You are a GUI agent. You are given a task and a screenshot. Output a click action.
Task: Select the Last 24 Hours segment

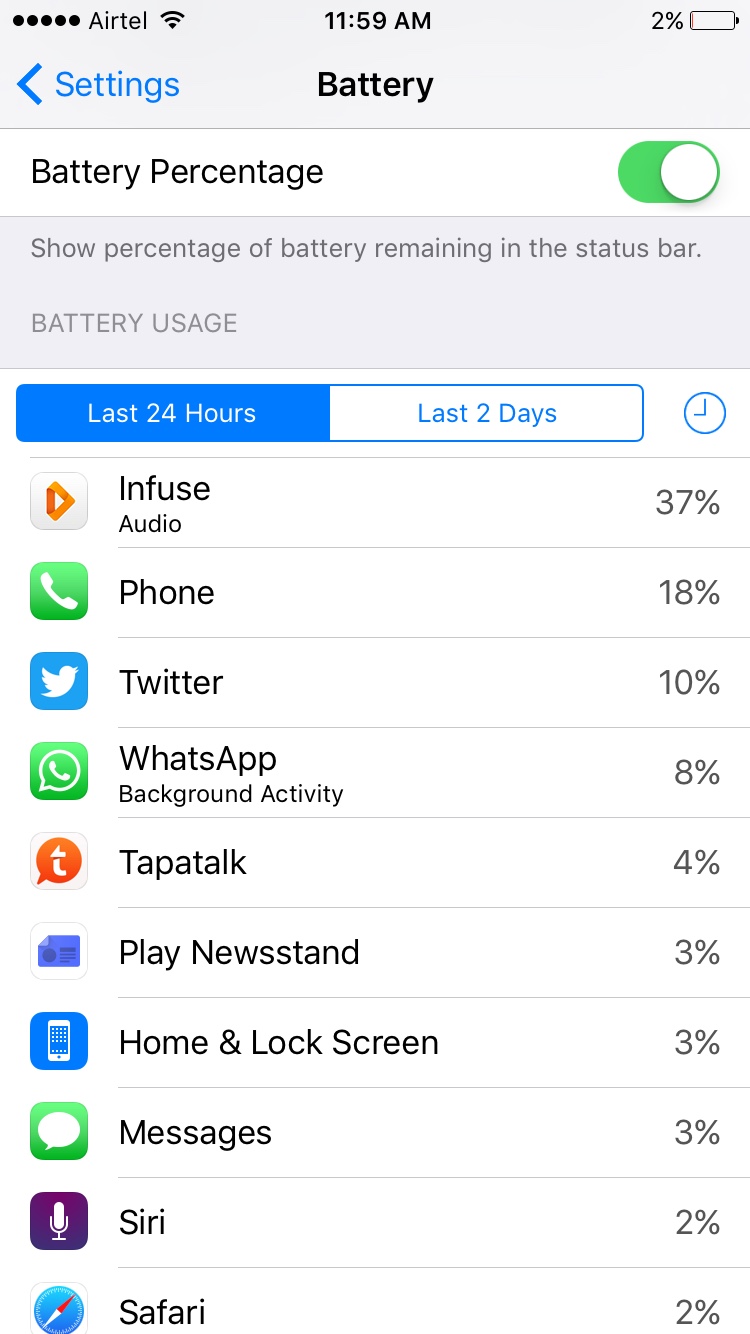coord(172,413)
